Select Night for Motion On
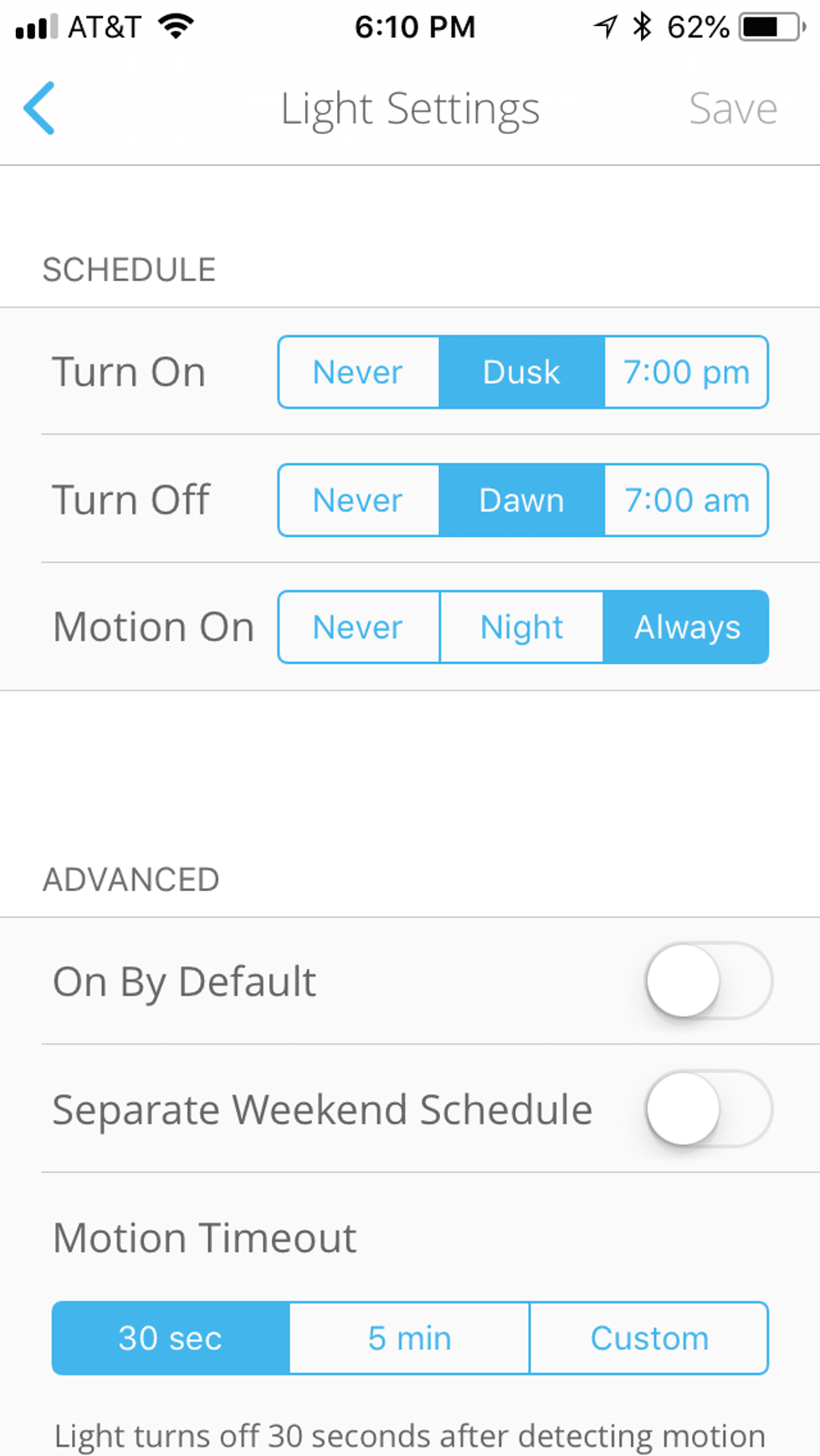 click(x=521, y=628)
